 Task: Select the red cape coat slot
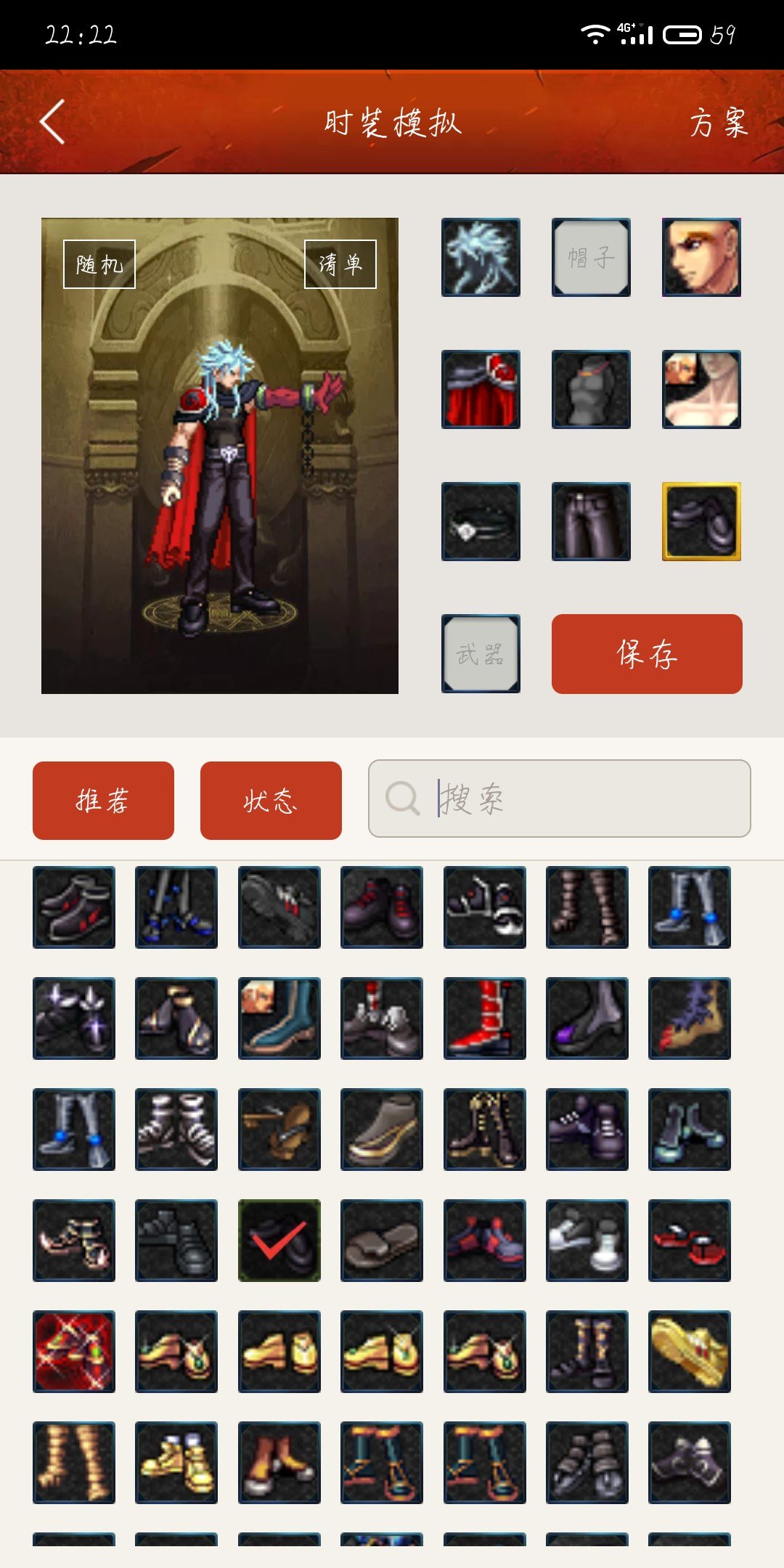point(481,389)
